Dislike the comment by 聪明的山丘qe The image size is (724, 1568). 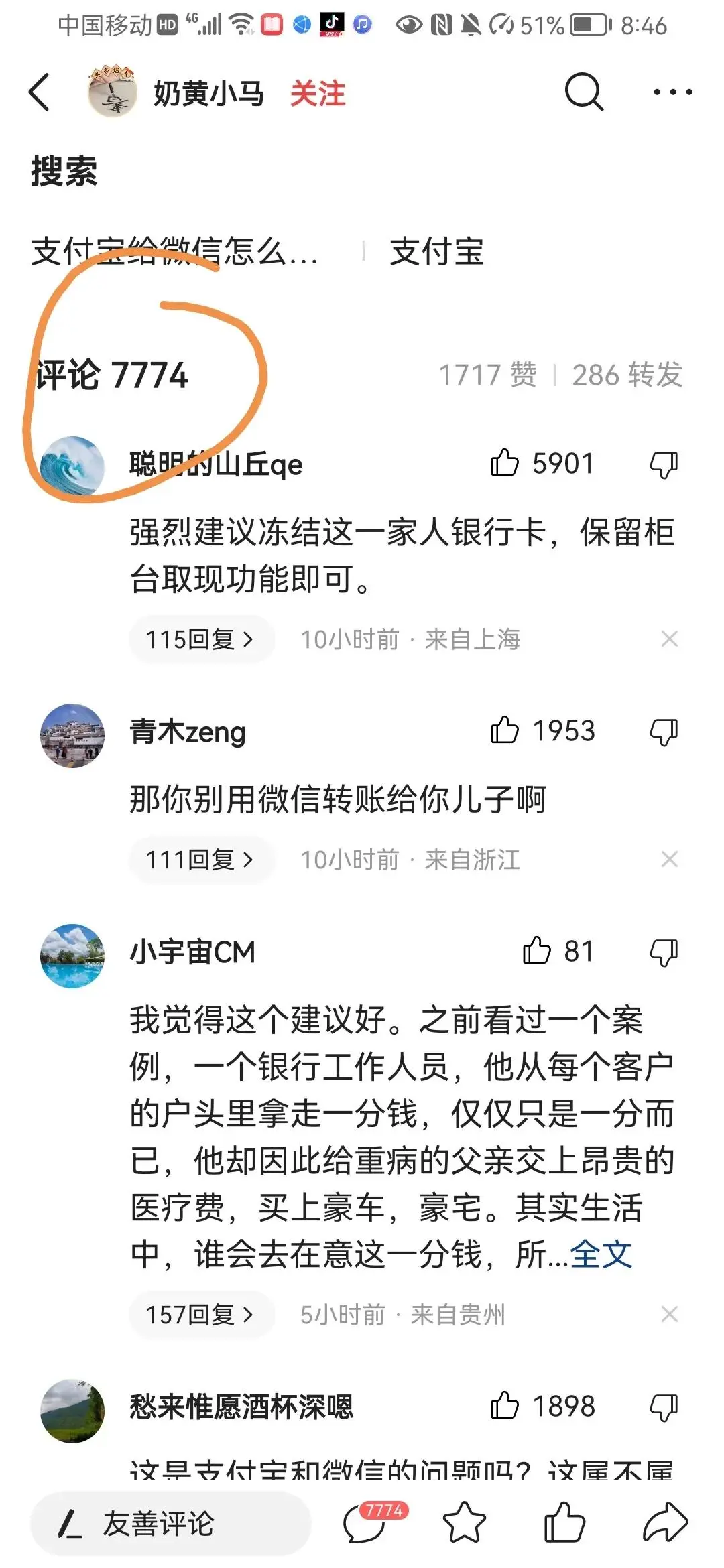click(x=664, y=464)
